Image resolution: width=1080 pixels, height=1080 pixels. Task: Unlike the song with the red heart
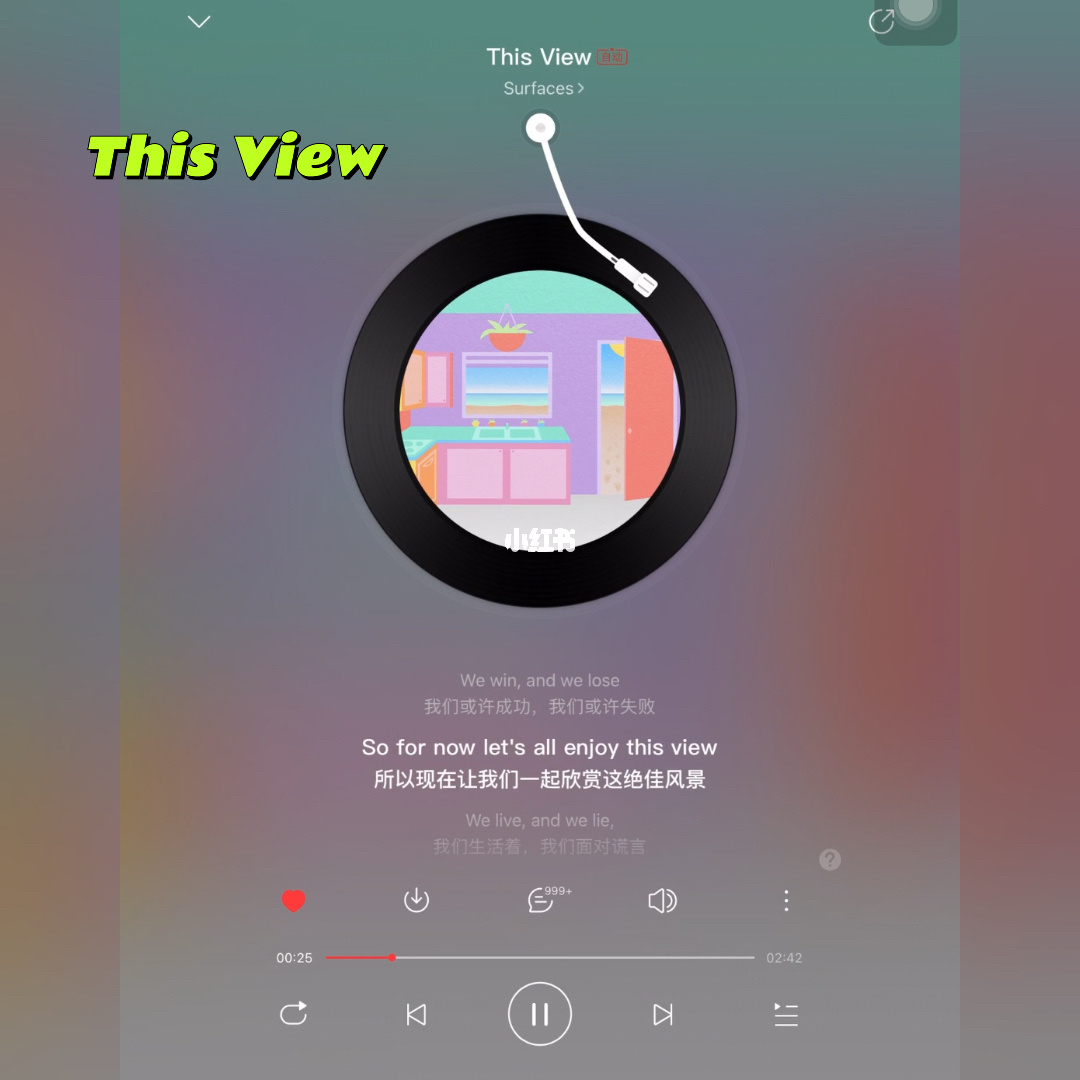293,901
